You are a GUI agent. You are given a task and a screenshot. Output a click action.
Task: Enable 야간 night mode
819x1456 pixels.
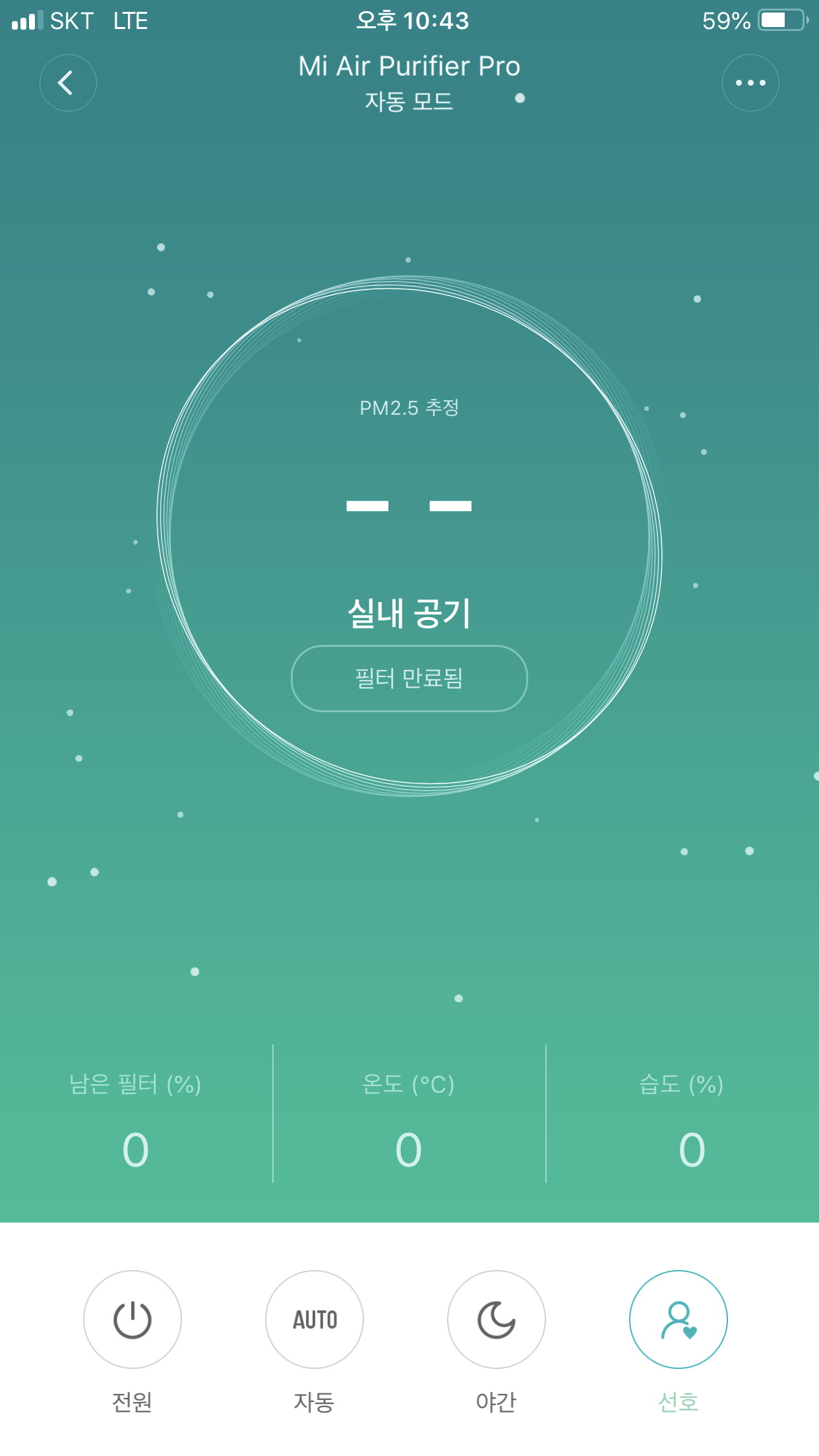pyautogui.click(x=497, y=1319)
